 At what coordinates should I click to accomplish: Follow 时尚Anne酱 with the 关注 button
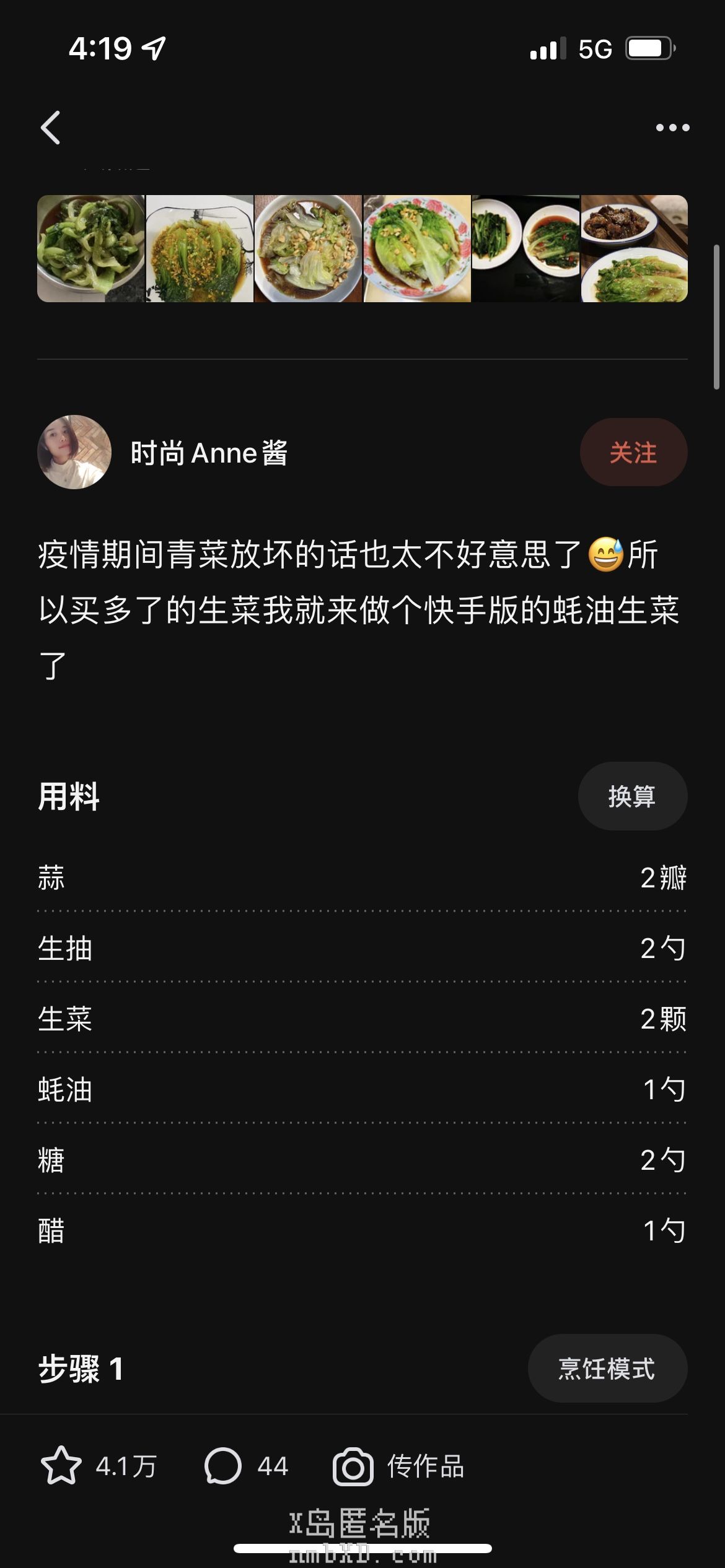(x=633, y=453)
